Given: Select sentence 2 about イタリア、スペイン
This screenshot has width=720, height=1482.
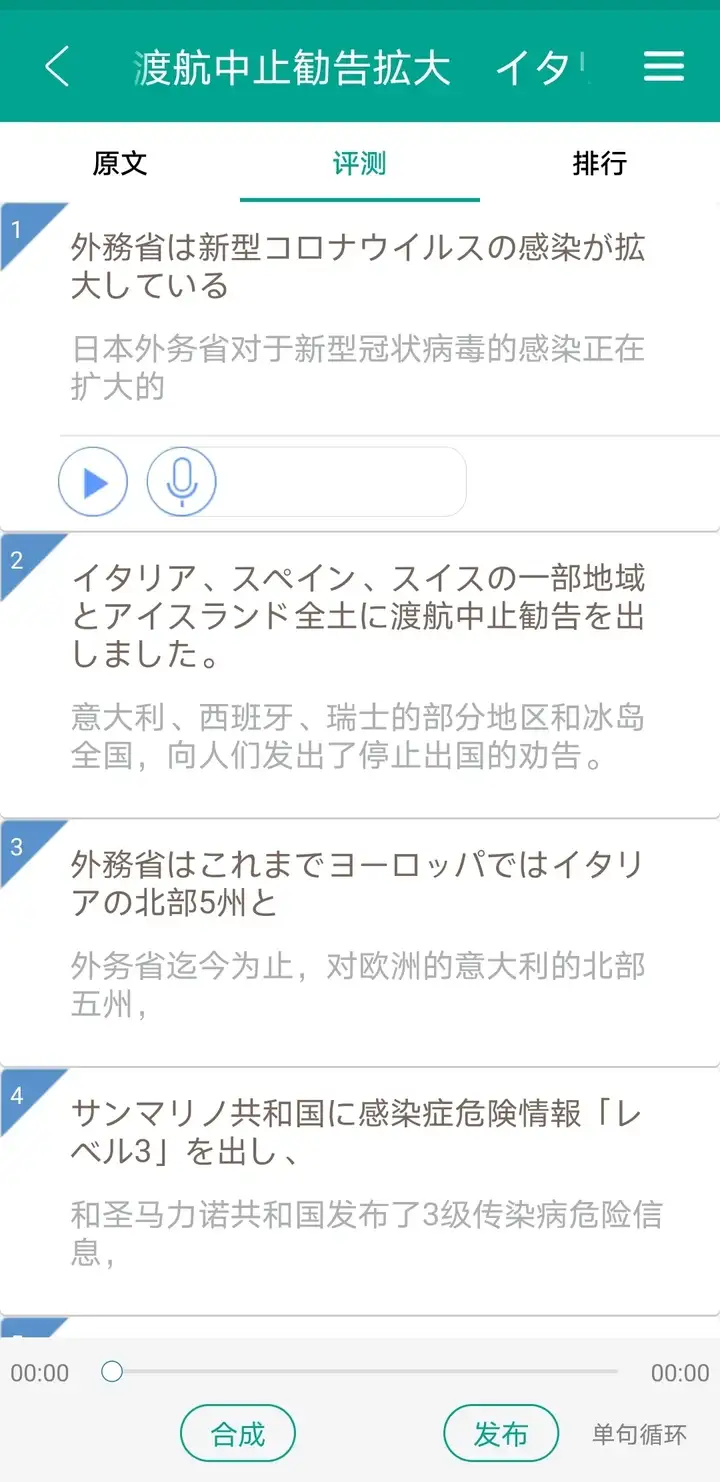Looking at the screenshot, I should coord(359,616).
